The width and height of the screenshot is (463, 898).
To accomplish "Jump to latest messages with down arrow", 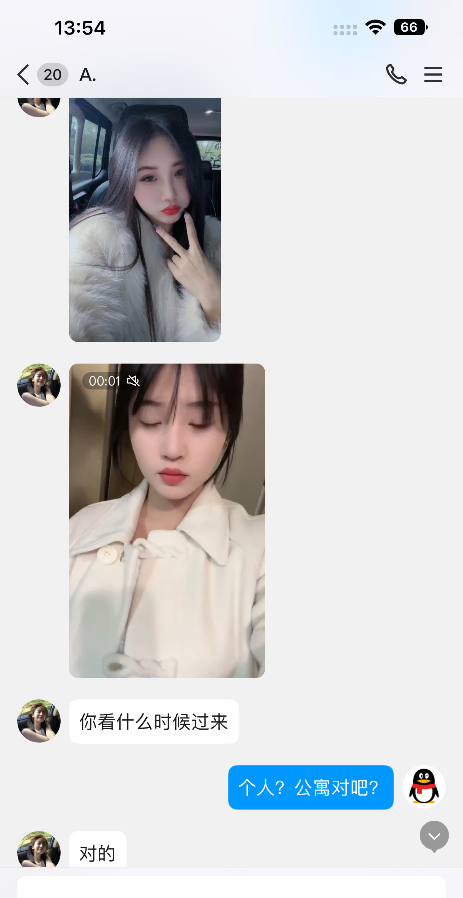I will (434, 836).
